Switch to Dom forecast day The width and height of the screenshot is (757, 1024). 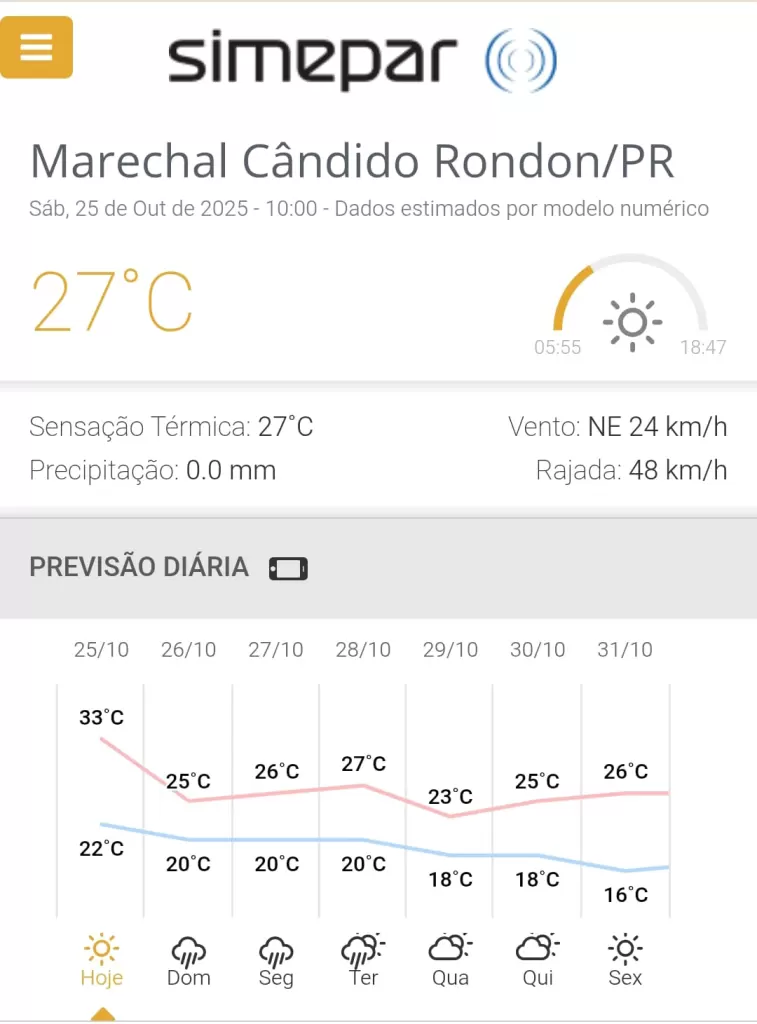(188, 960)
